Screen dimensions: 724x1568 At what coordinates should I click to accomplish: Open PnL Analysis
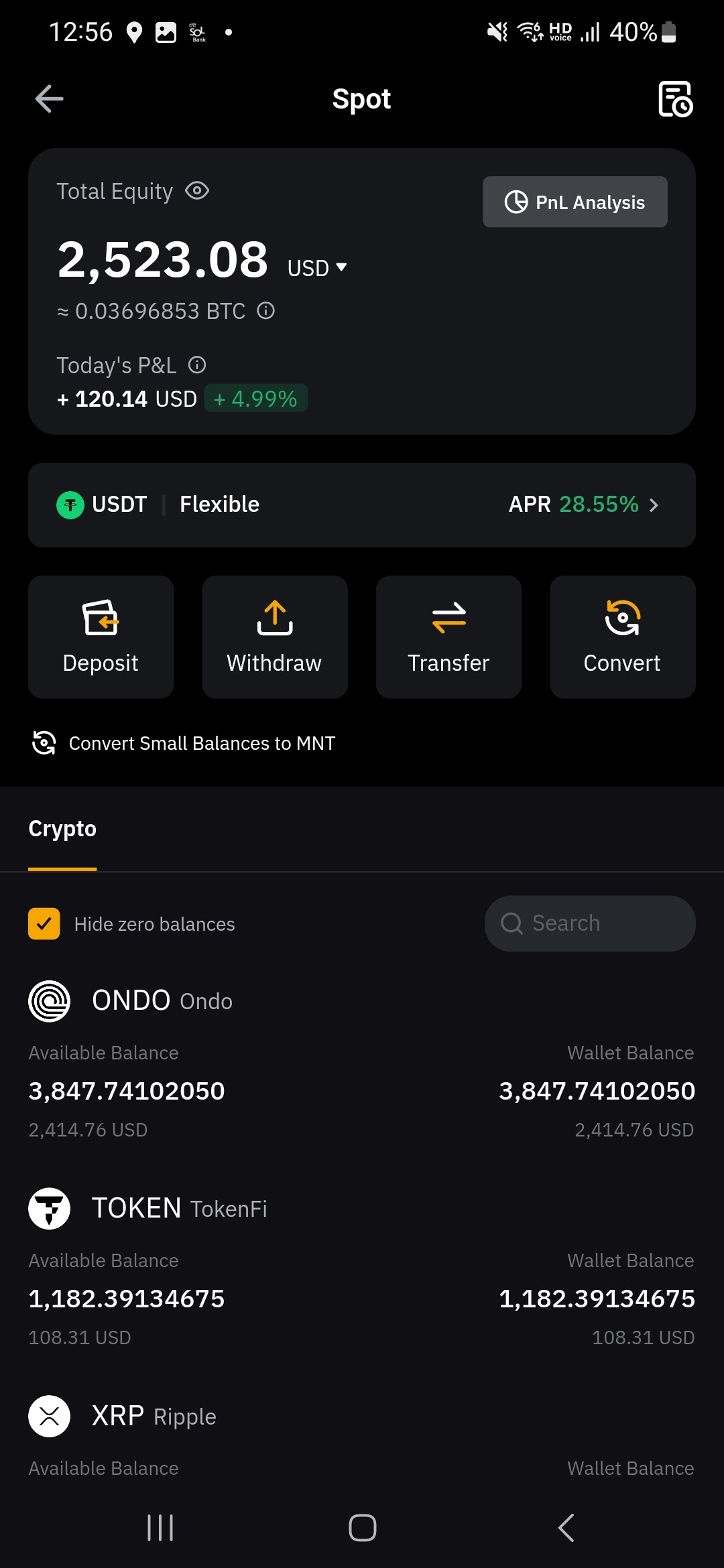tap(575, 202)
